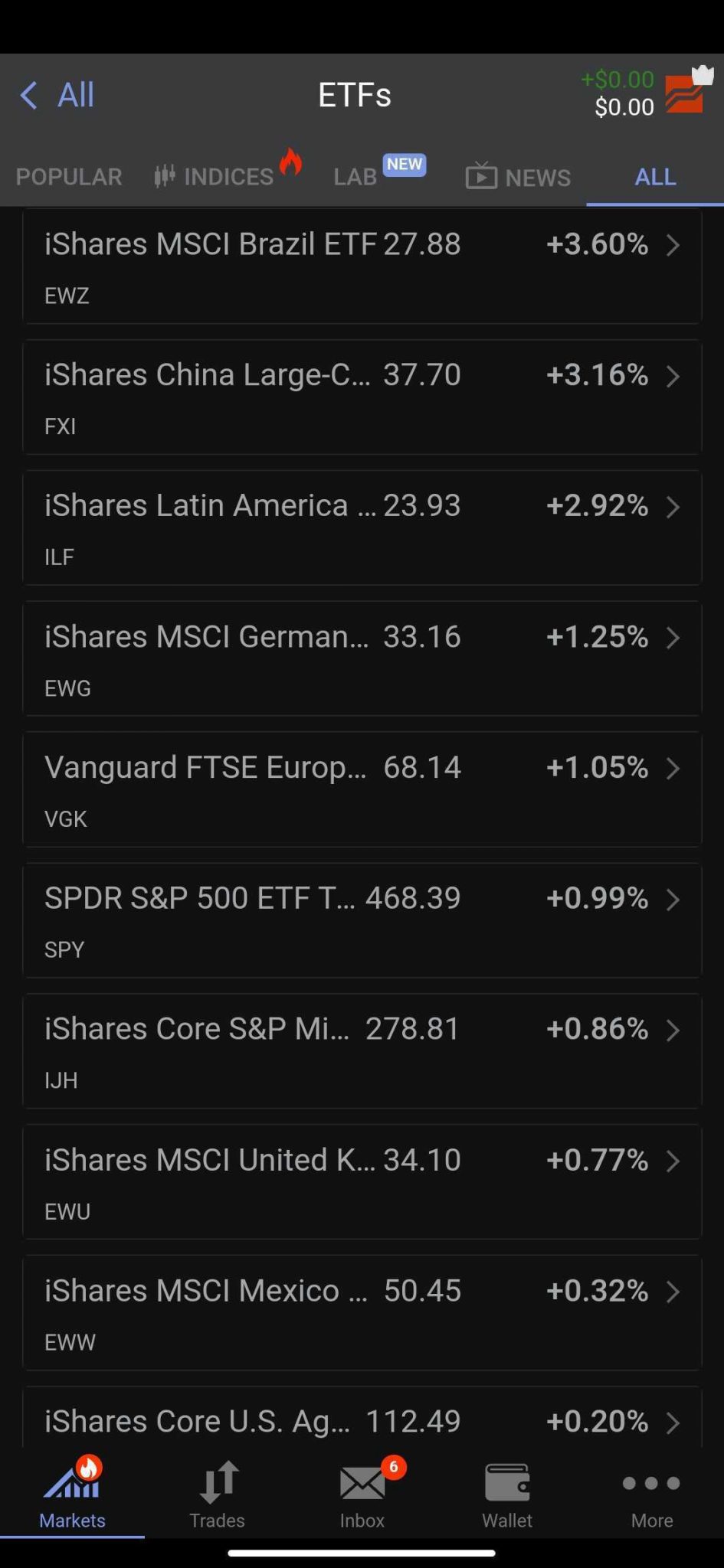Open iShares Core S&P Mid-Cap (IJH)
Screen dimensions: 724x1568
pos(362,1051)
